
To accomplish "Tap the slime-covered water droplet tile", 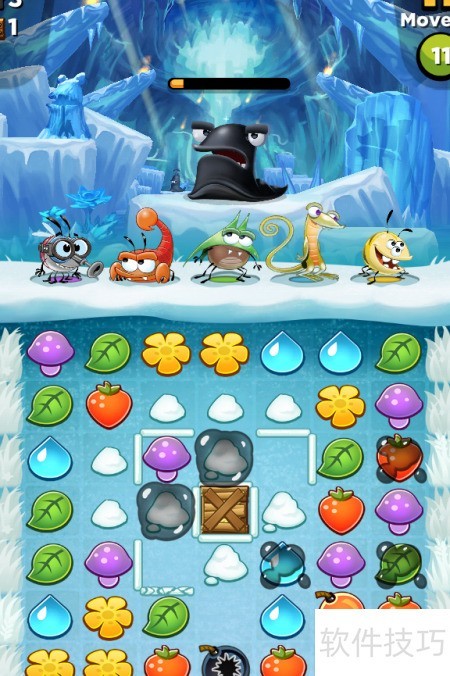I will [x=283, y=564].
